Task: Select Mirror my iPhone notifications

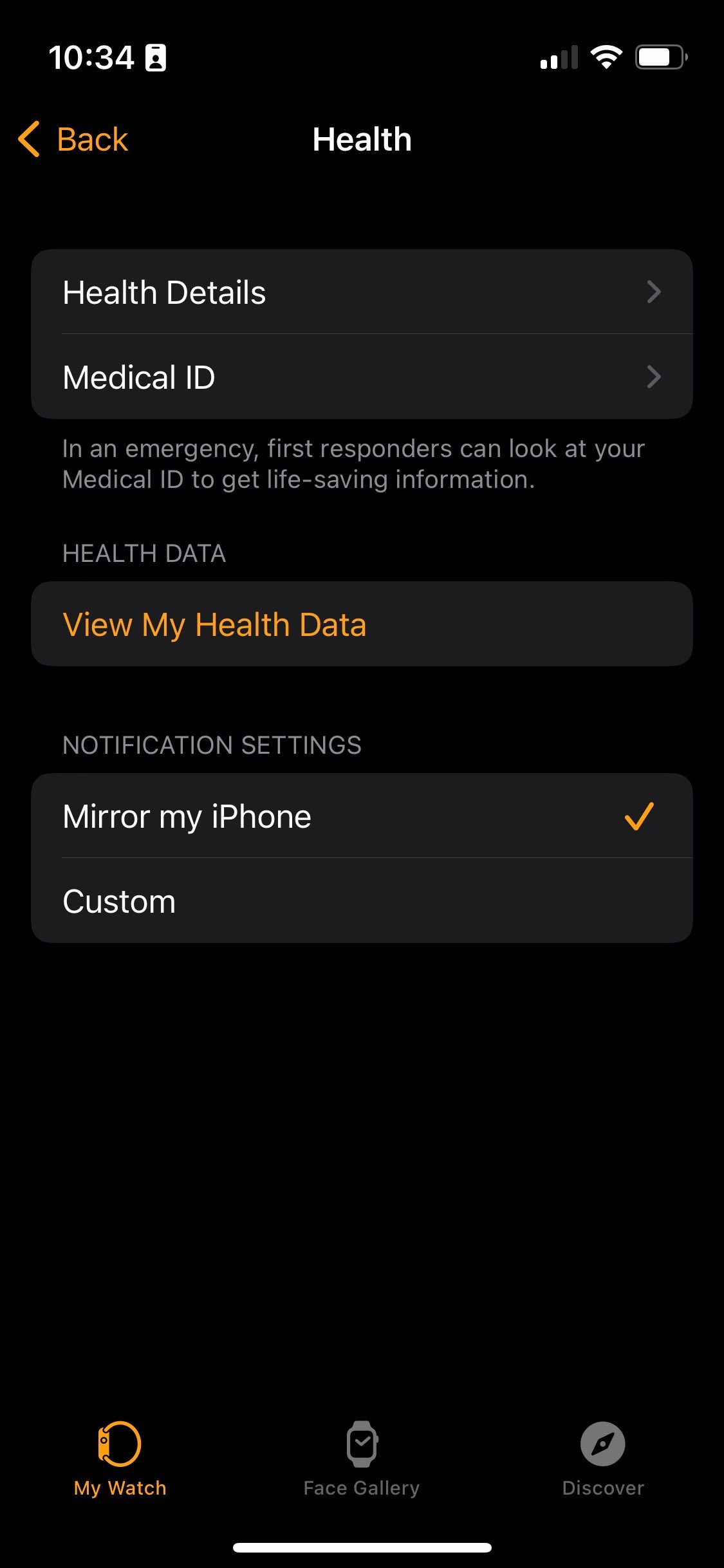Action: [x=361, y=816]
